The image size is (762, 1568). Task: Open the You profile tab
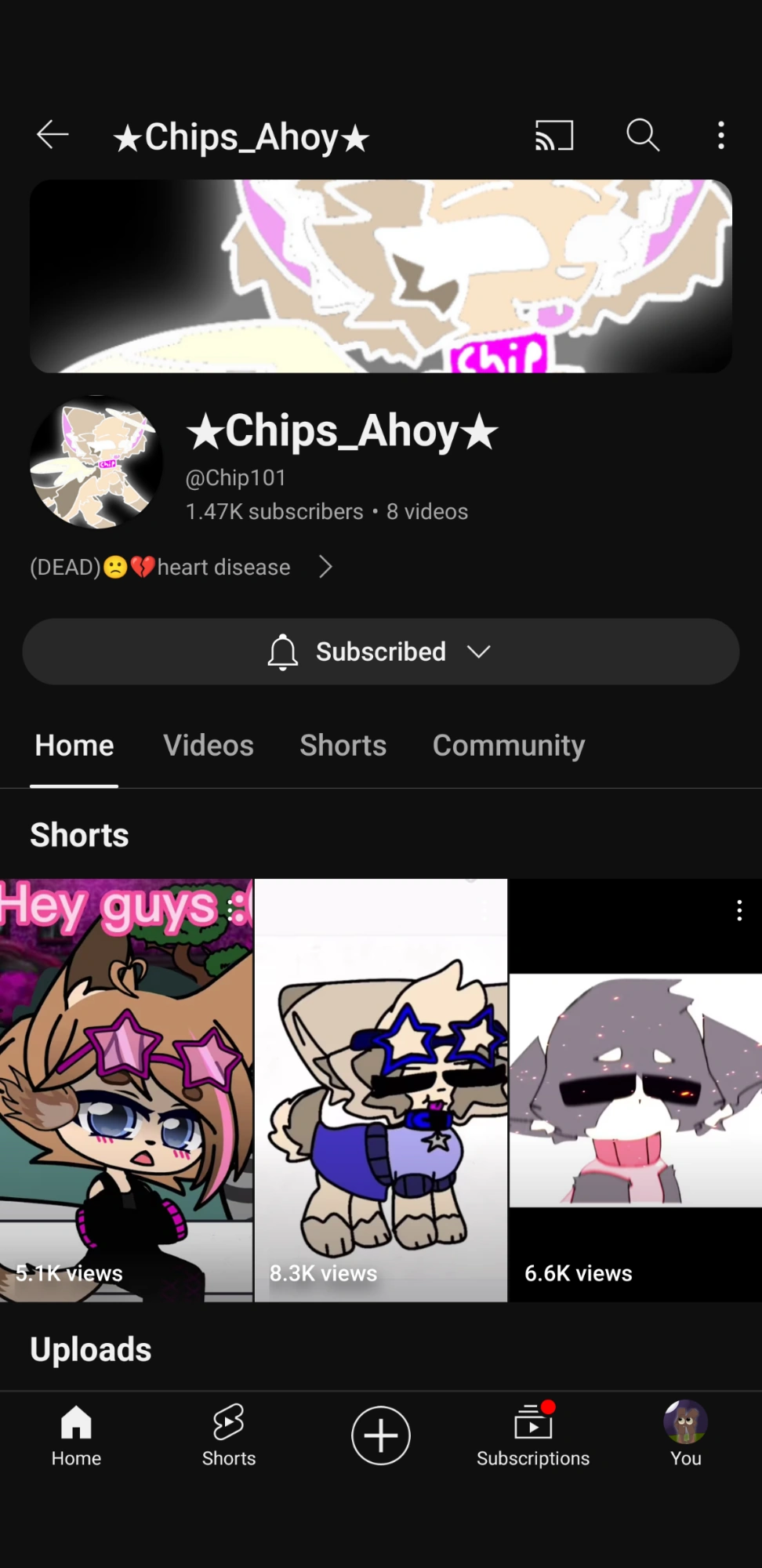pyautogui.click(x=685, y=1435)
